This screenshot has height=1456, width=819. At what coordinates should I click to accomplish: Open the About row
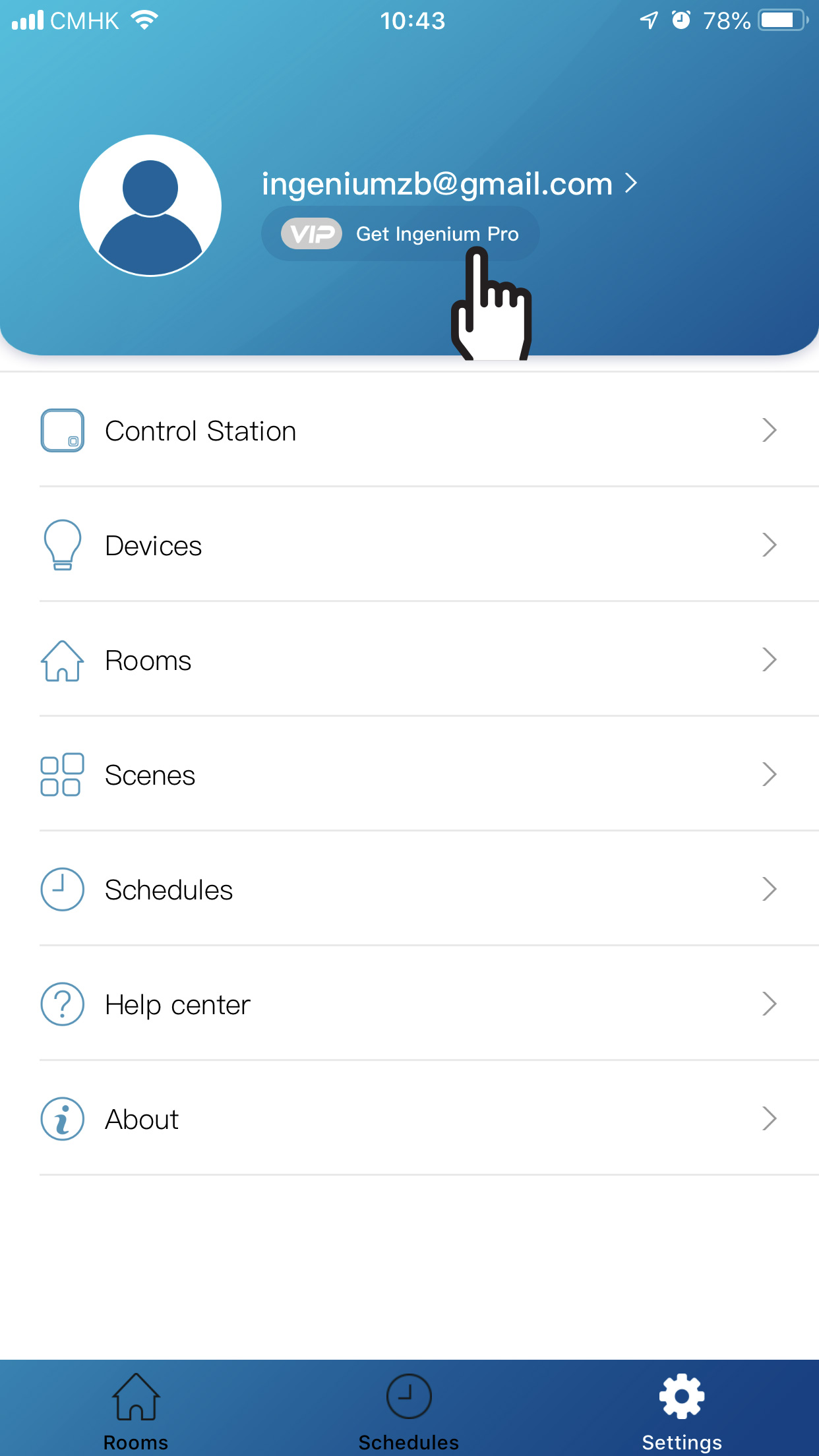pyautogui.click(x=409, y=1119)
